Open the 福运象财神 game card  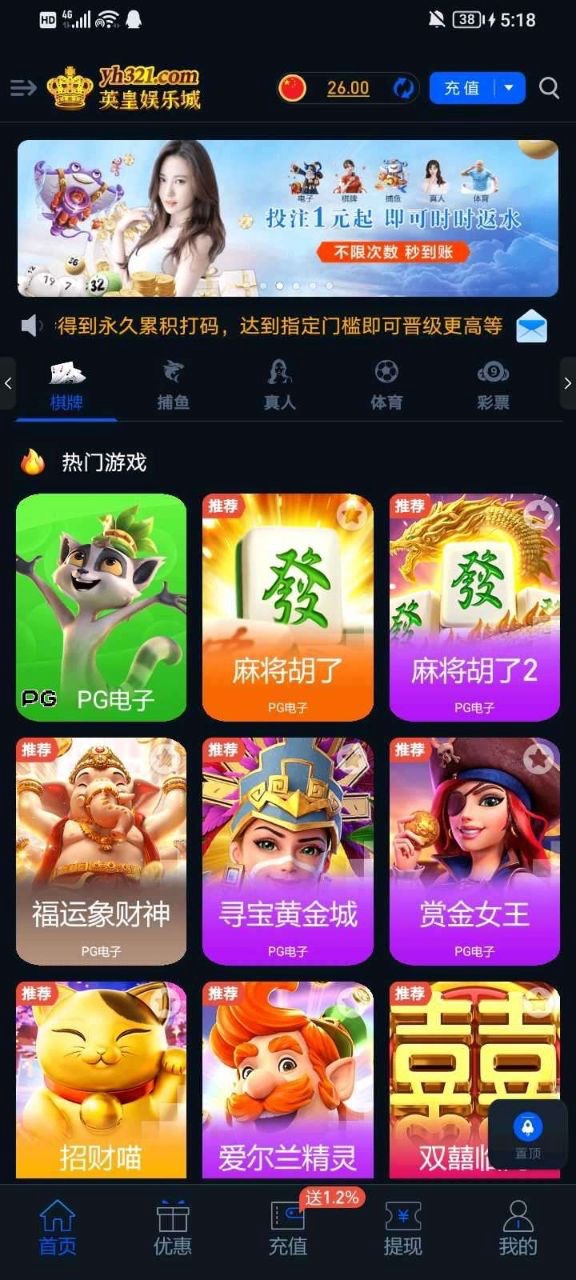[x=101, y=851]
